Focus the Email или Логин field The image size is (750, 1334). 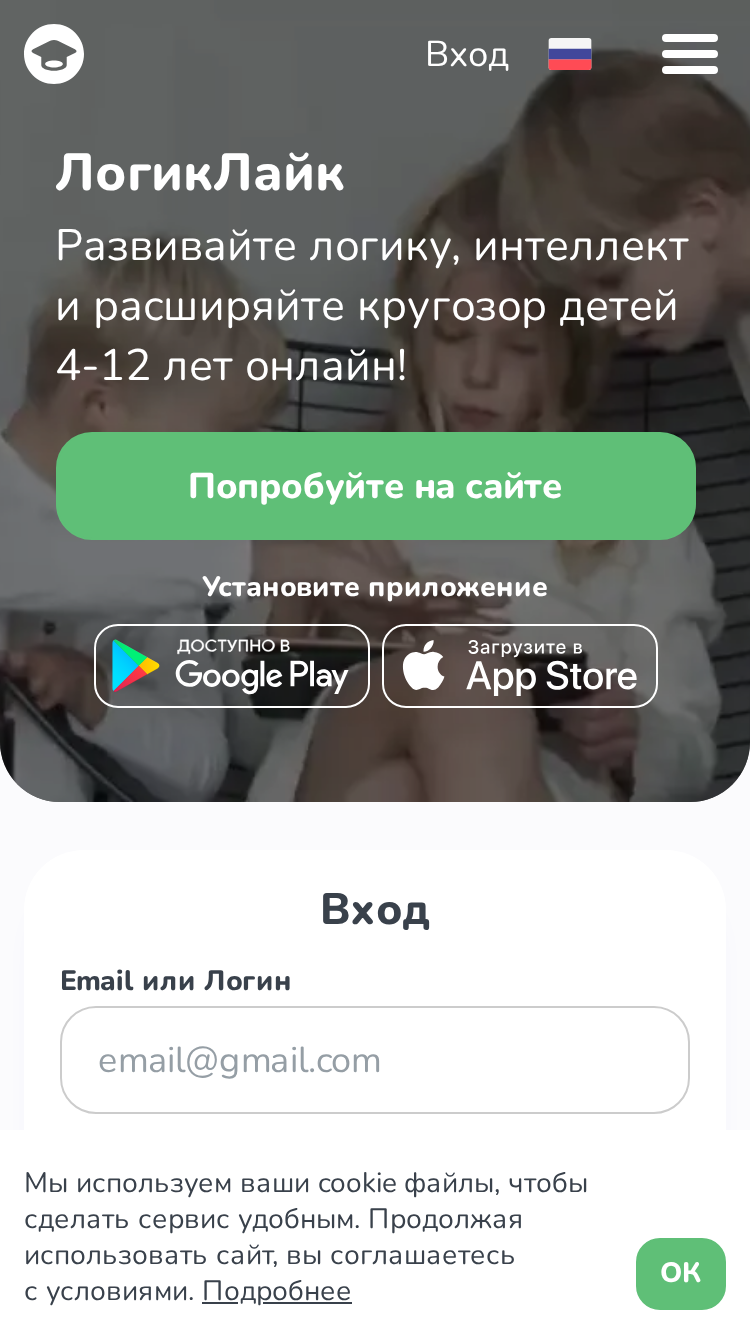[x=375, y=1060]
